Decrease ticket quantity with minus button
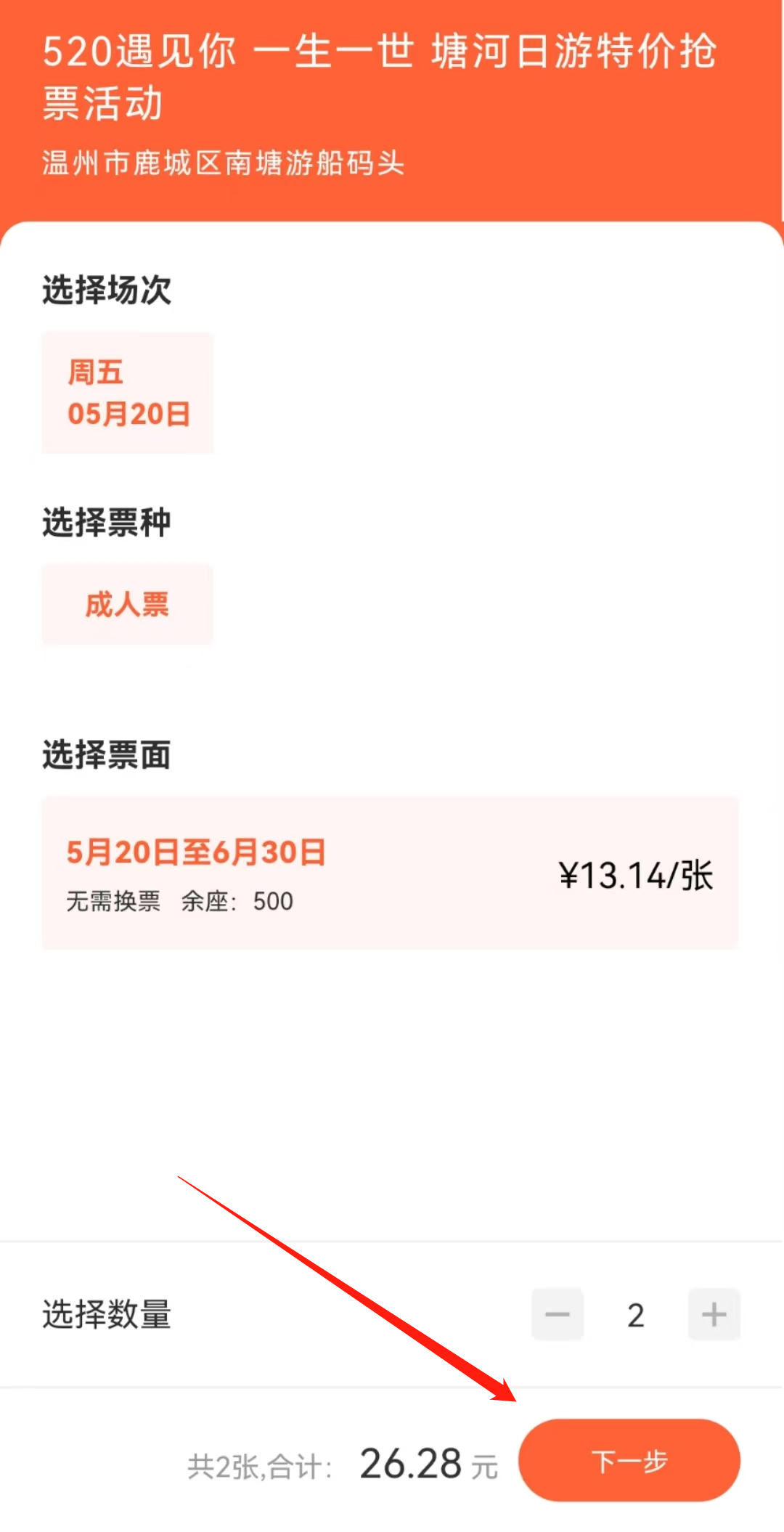This screenshot has height=1532, width=784. (558, 1314)
